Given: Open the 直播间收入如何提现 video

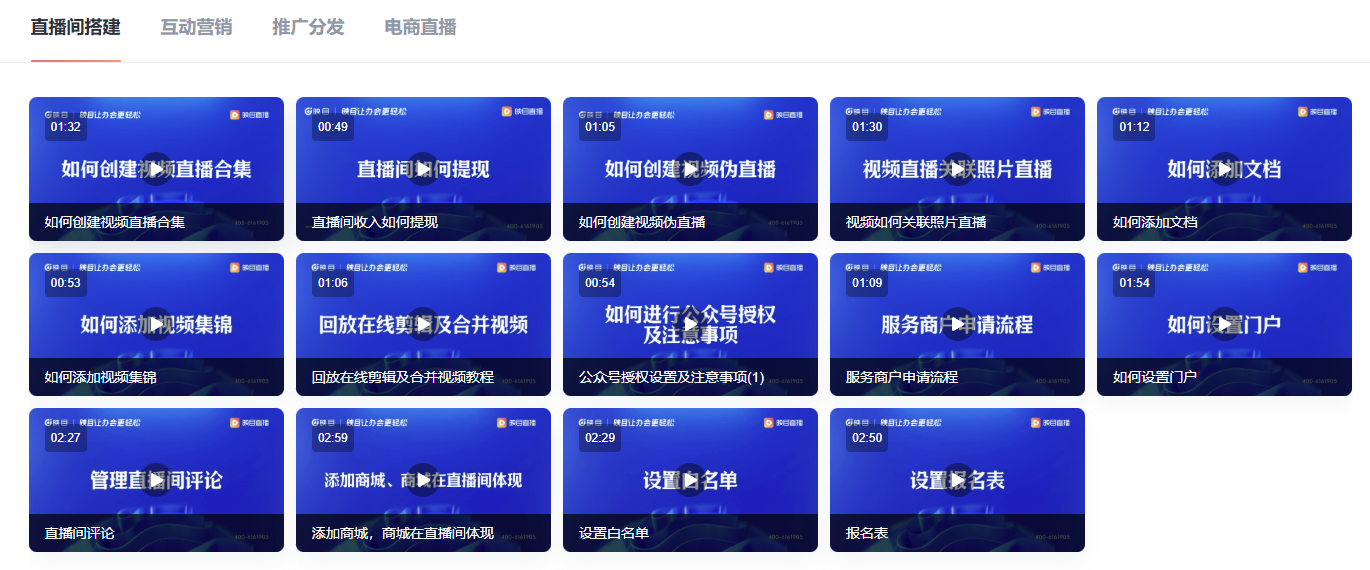Looking at the screenshot, I should 423,169.
